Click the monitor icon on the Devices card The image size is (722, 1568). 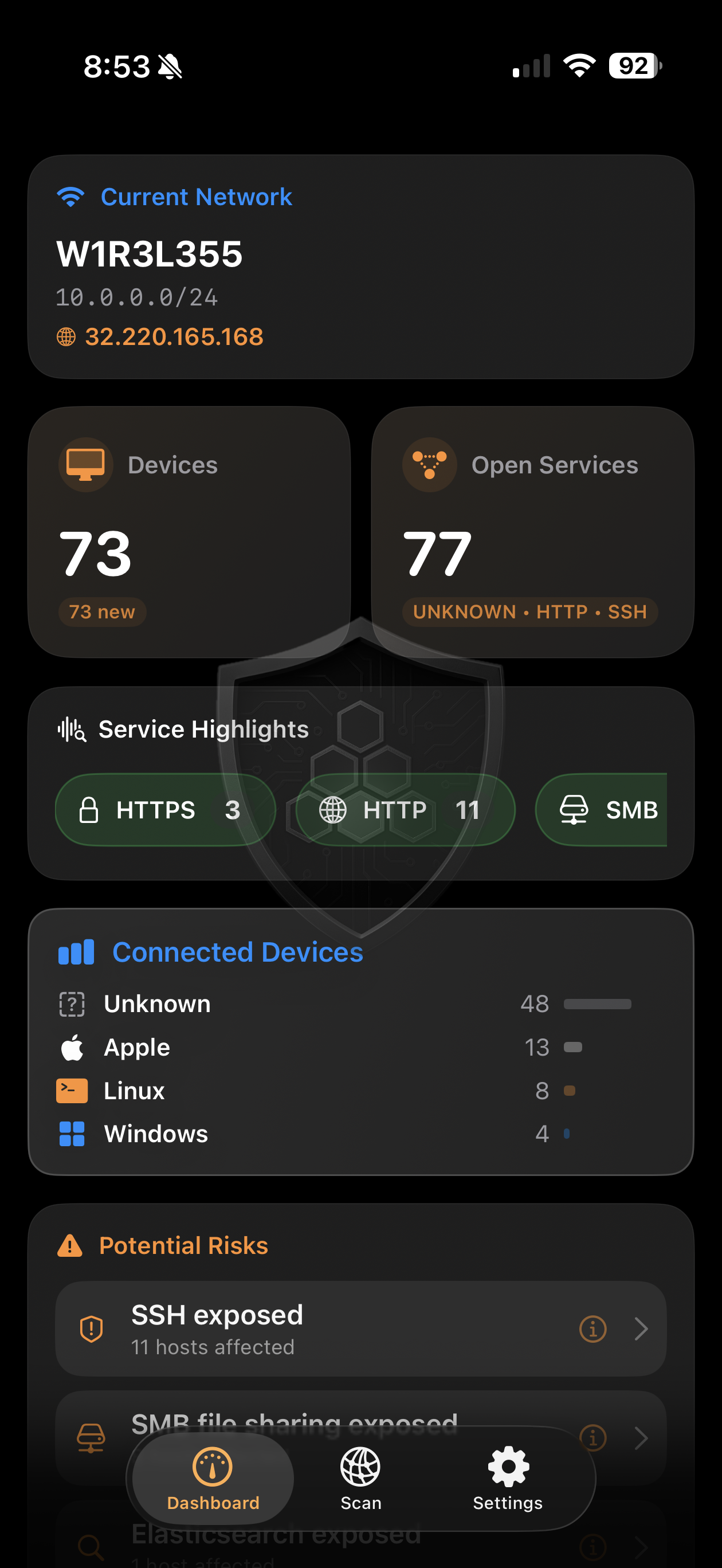click(85, 464)
